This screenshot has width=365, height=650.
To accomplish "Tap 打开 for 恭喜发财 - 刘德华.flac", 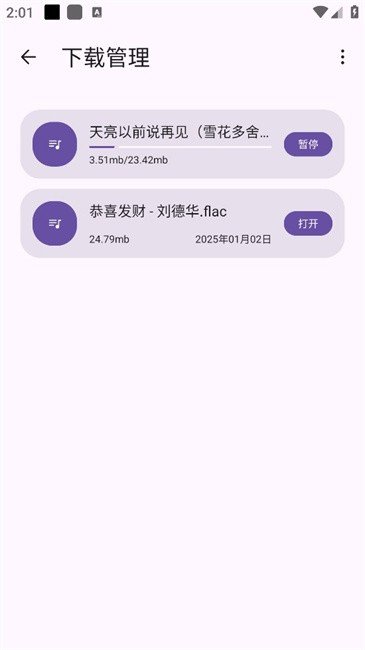I will [x=308, y=223].
